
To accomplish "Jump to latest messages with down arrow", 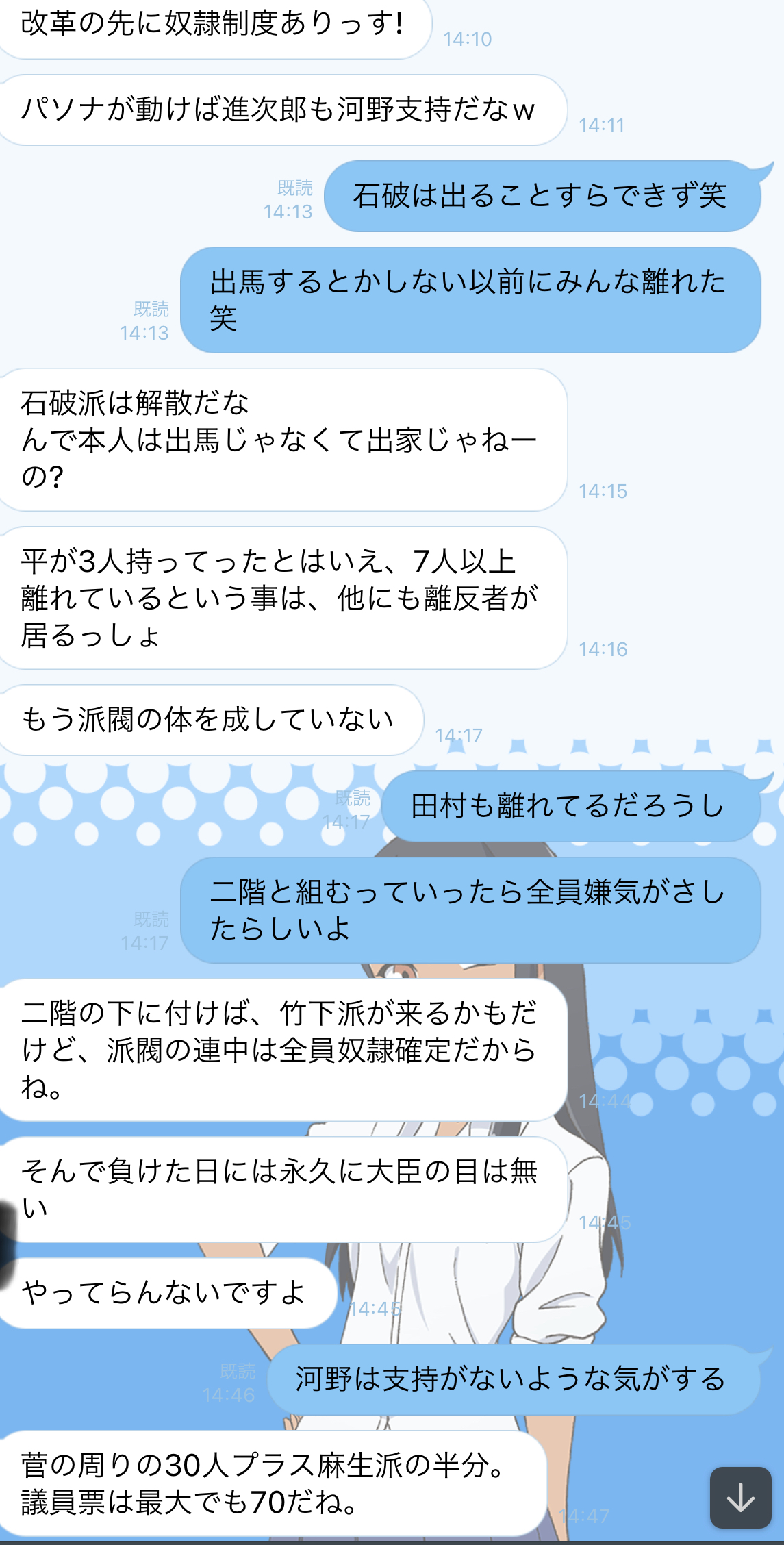I will point(740,1498).
